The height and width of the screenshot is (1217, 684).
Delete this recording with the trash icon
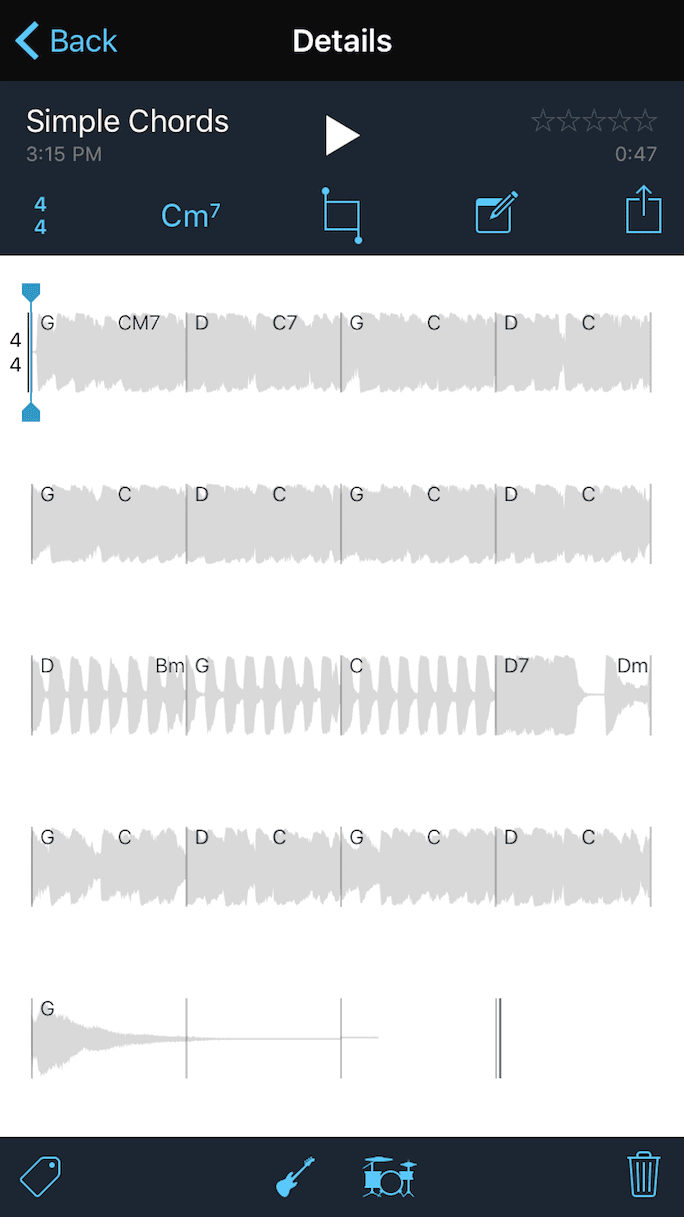click(644, 1176)
